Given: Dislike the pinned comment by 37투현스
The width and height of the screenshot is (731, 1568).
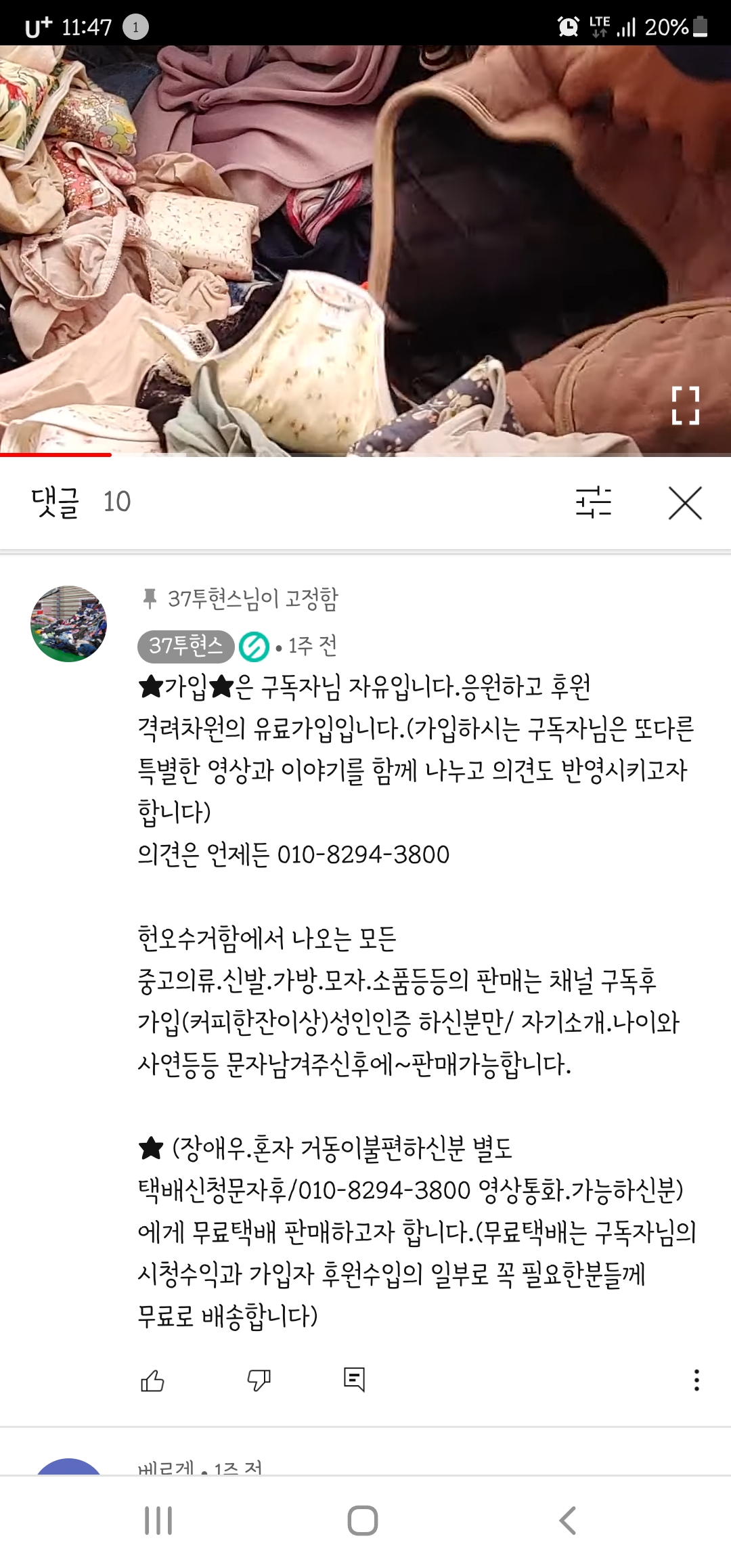Looking at the screenshot, I should pos(259,1380).
